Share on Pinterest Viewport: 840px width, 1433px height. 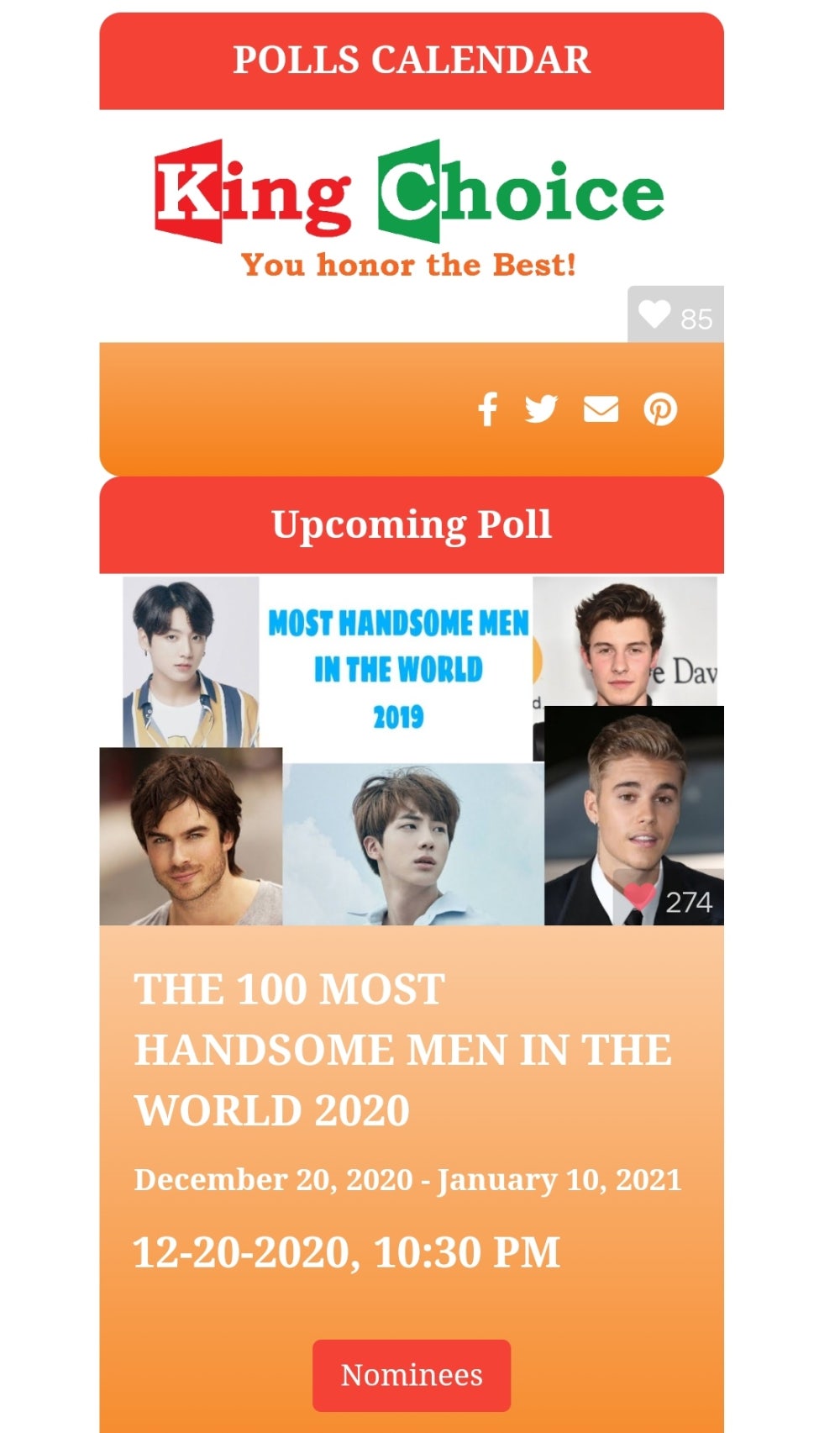pyautogui.click(x=660, y=409)
